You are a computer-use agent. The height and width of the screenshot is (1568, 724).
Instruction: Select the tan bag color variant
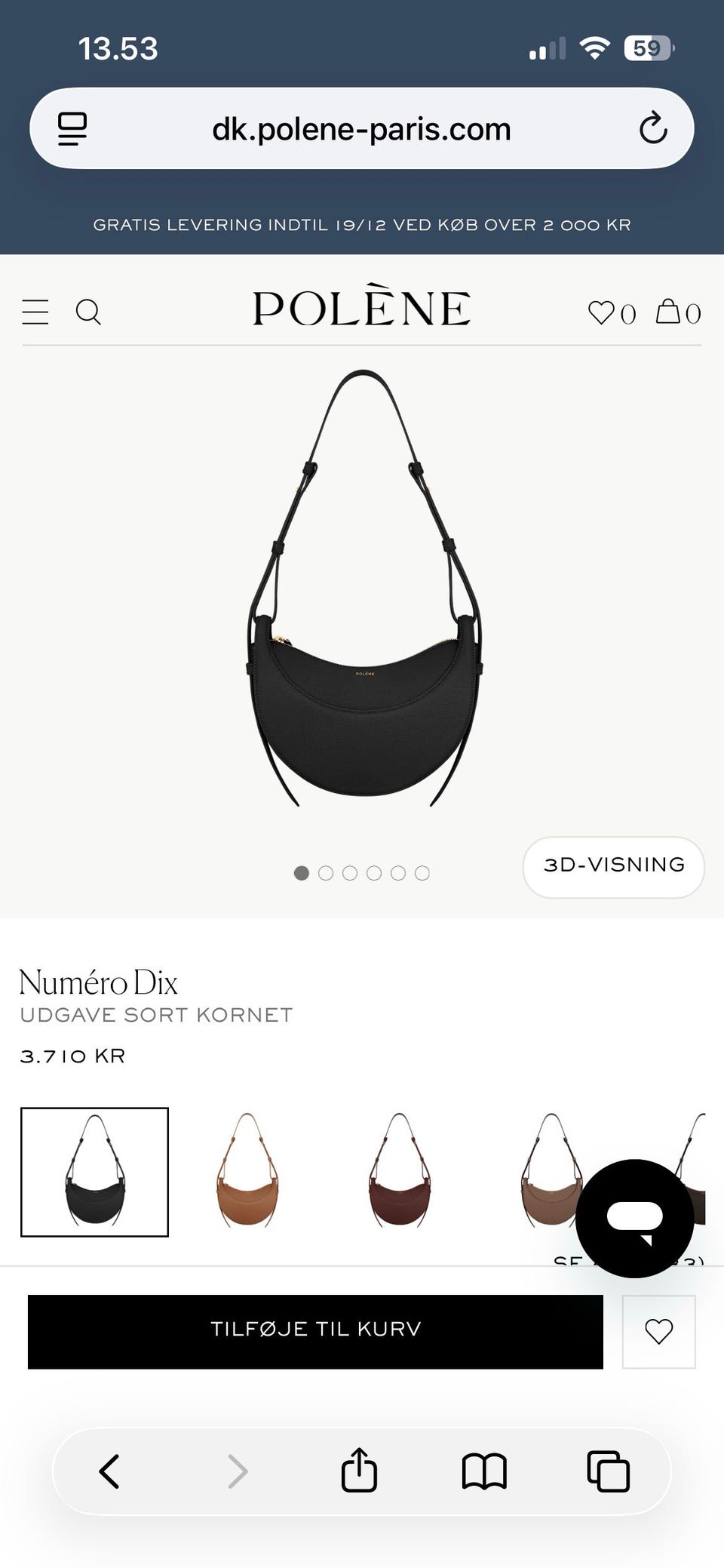(247, 1171)
